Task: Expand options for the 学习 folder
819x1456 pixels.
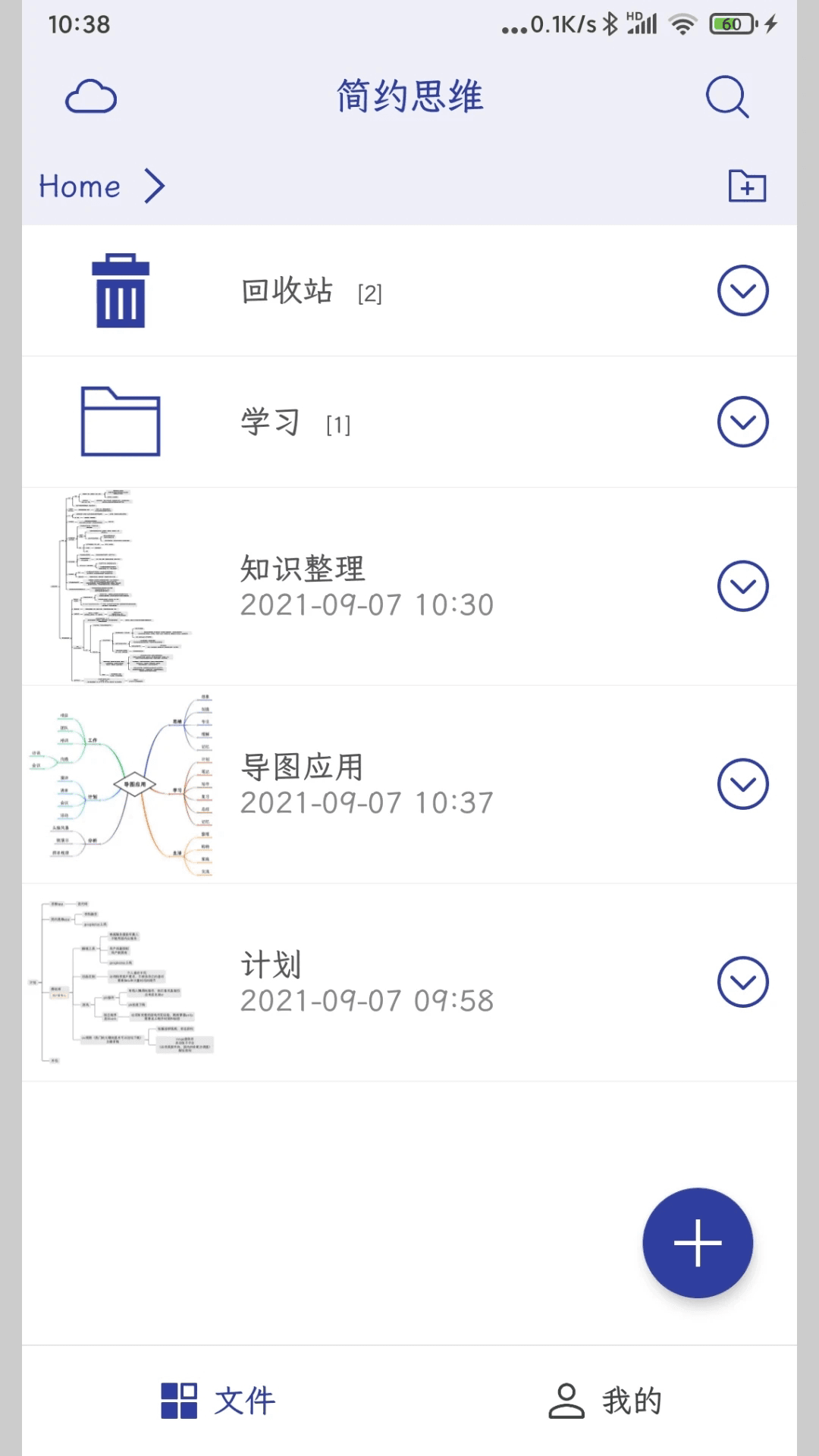Action: [742, 422]
